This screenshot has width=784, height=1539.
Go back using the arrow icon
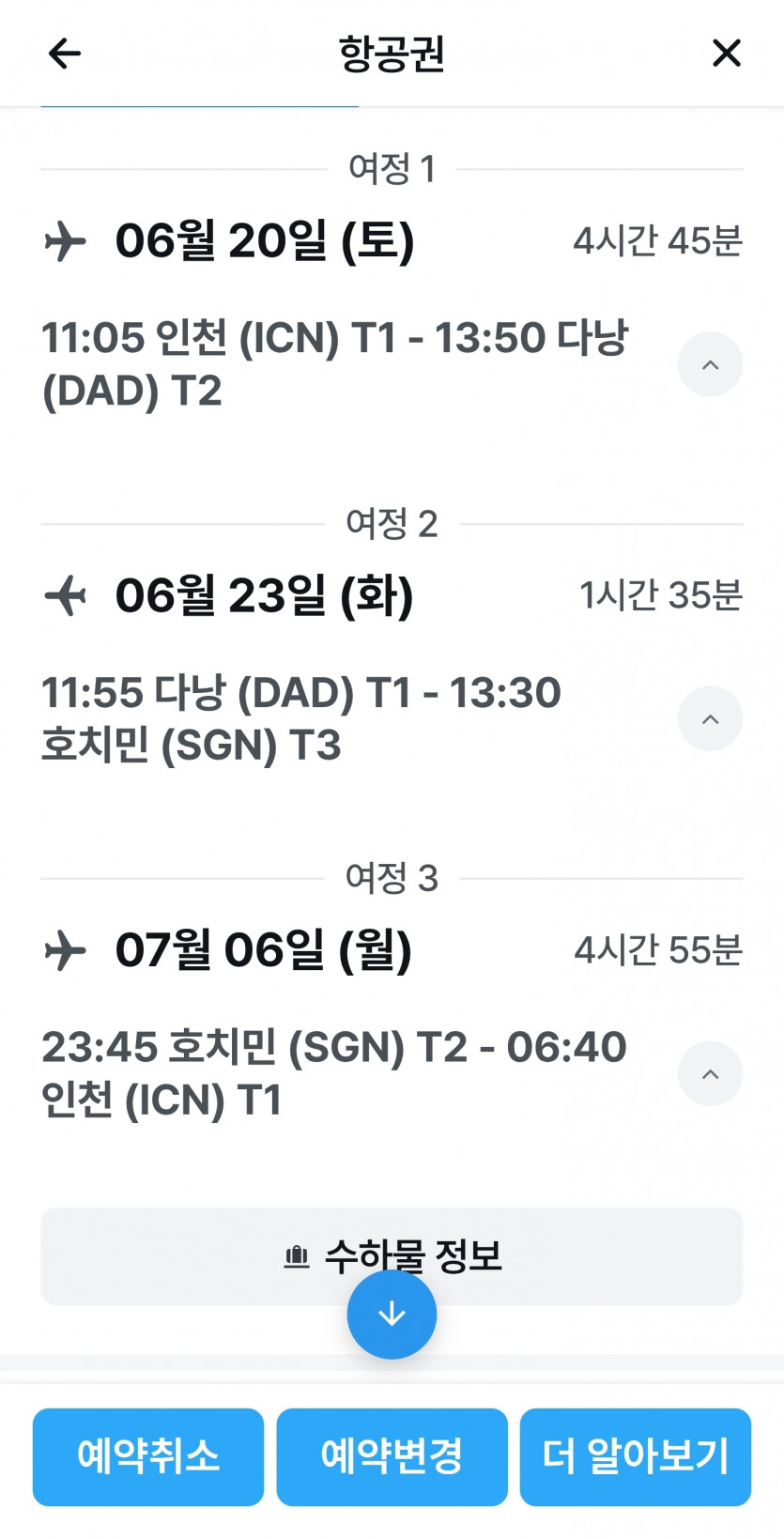click(x=64, y=54)
